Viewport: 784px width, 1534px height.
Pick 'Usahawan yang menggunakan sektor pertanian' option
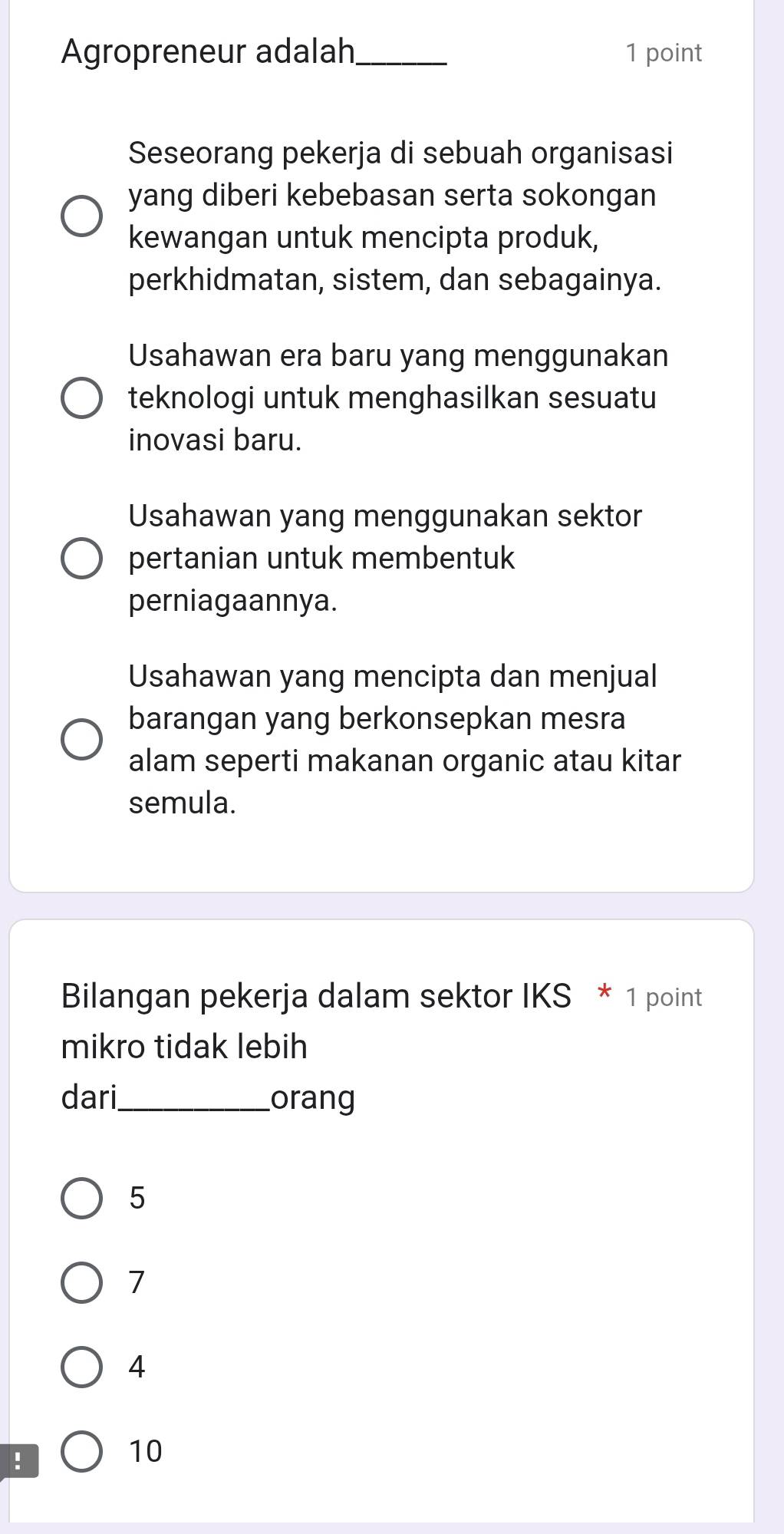tap(81, 558)
